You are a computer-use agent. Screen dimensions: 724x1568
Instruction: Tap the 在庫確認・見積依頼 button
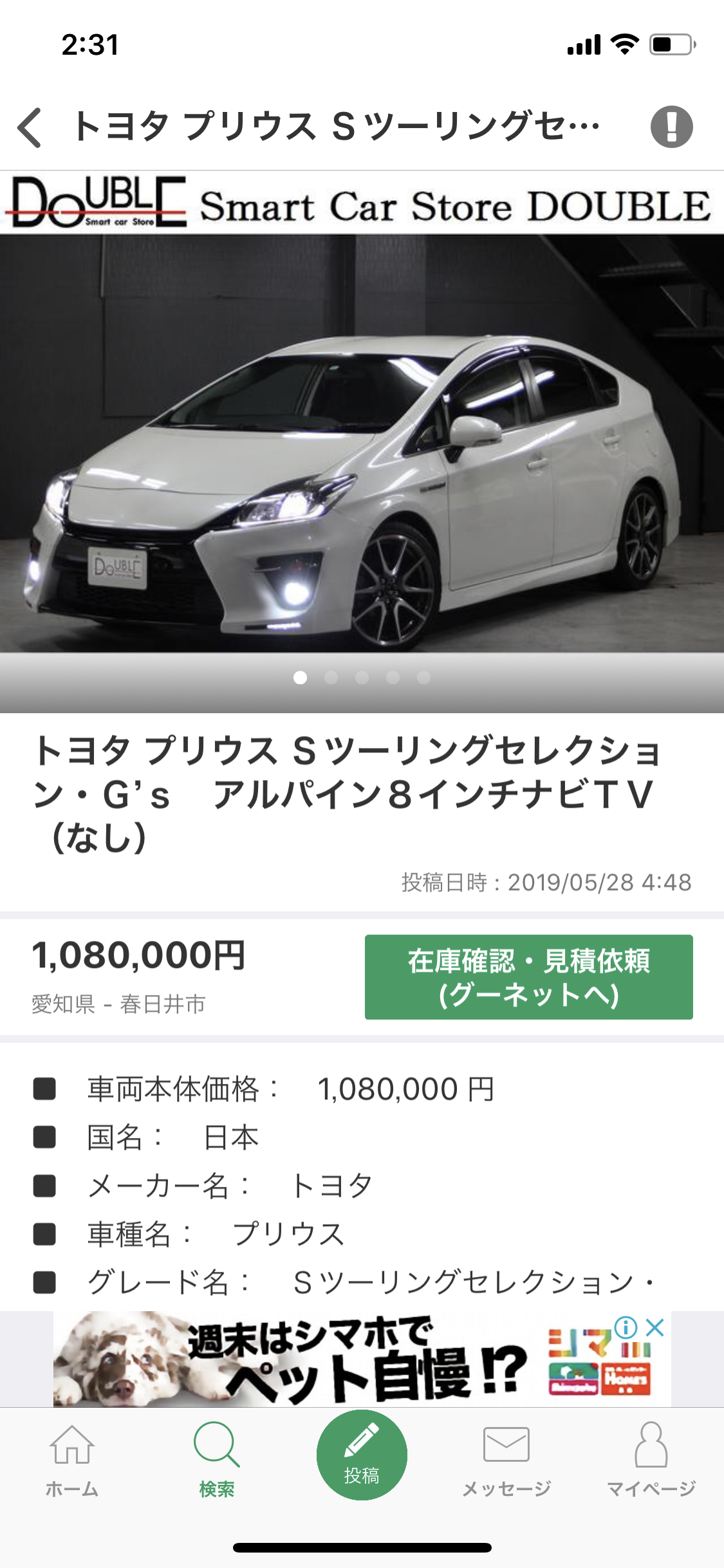click(528, 976)
